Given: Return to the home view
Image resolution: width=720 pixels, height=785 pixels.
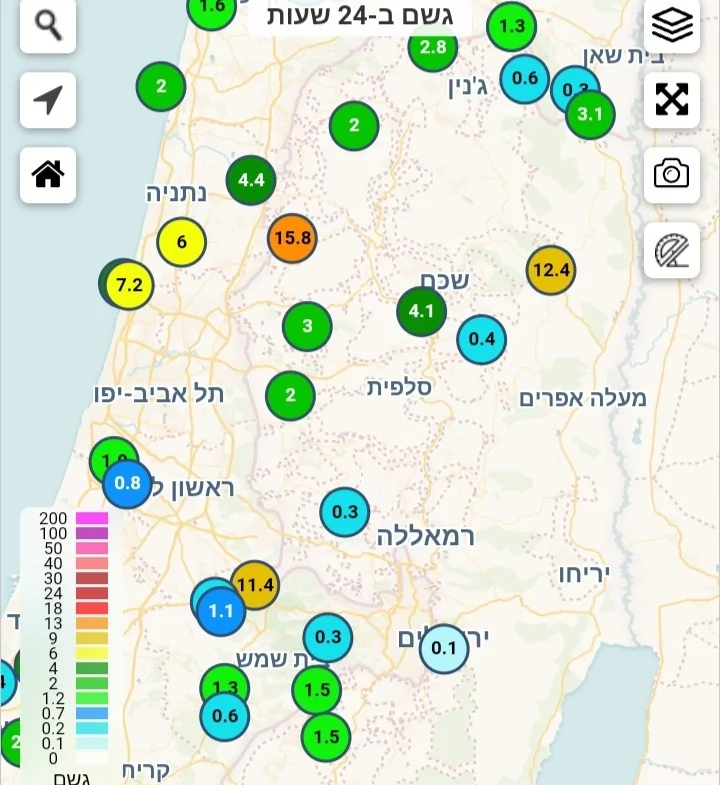Looking at the screenshot, I should click(x=47, y=175).
